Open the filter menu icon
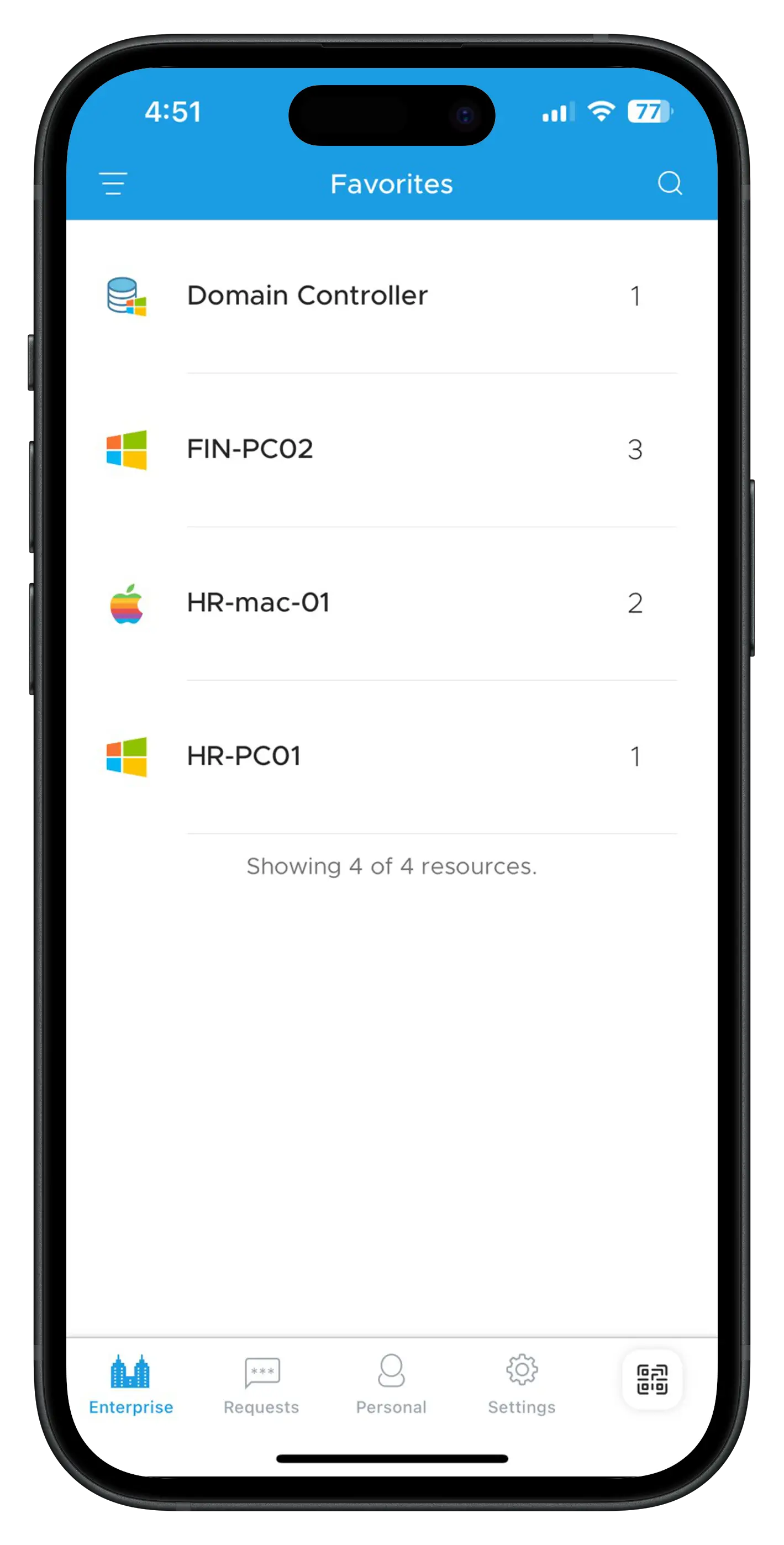 coord(113,183)
